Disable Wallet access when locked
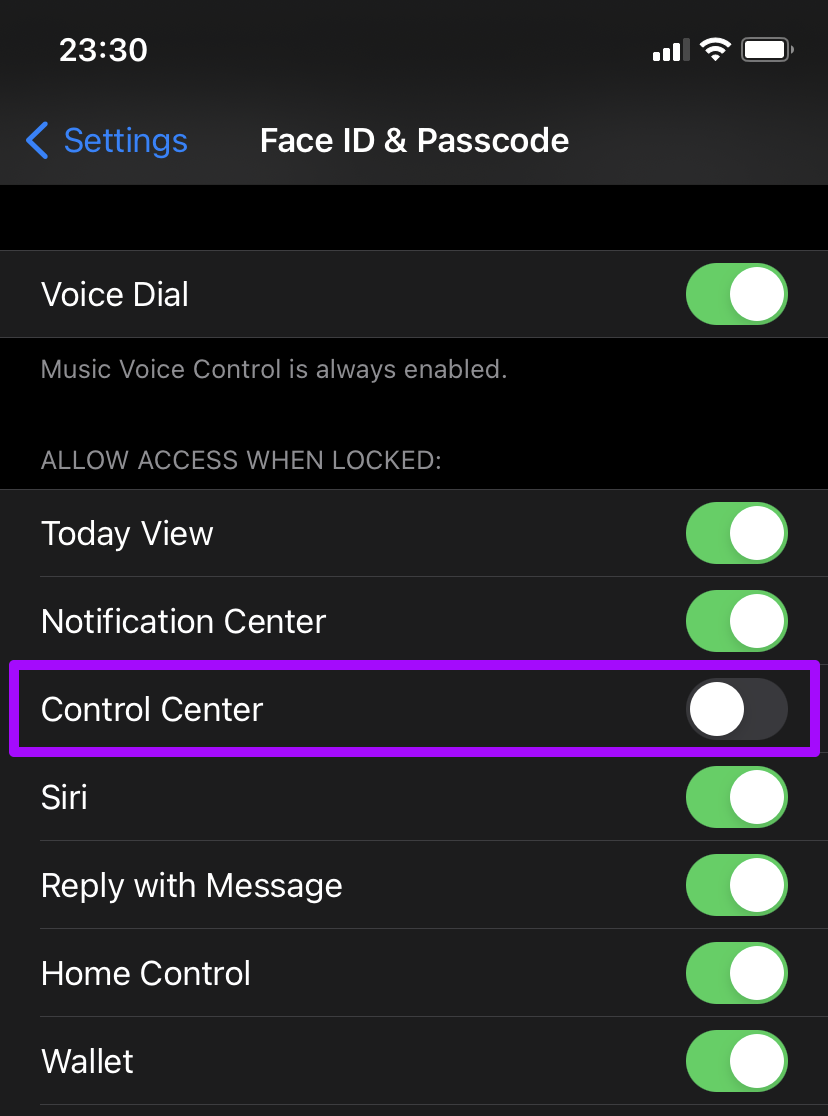The height and width of the screenshot is (1116, 828). (x=736, y=1061)
